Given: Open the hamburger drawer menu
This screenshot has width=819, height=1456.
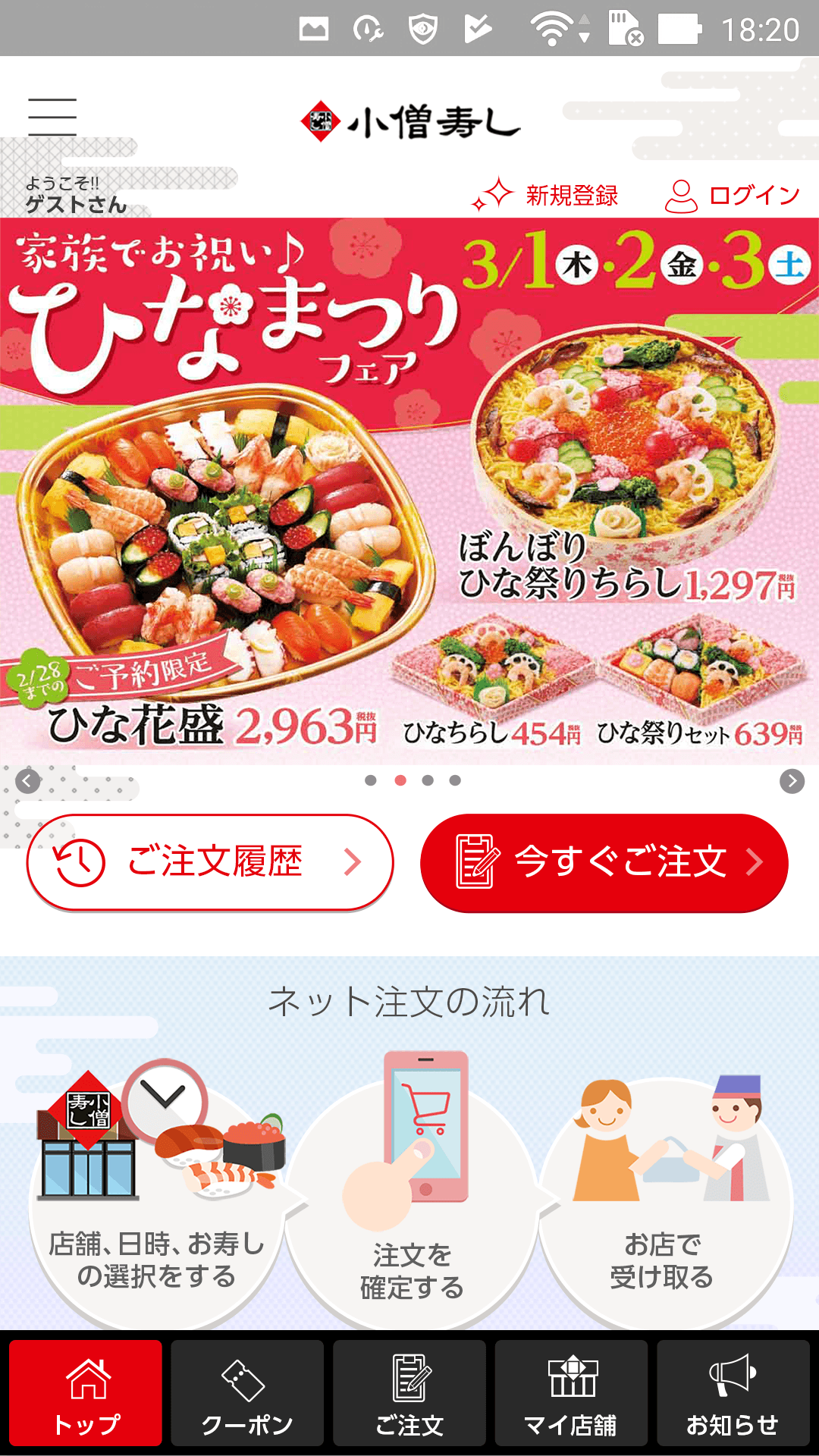Looking at the screenshot, I should point(52,117).
